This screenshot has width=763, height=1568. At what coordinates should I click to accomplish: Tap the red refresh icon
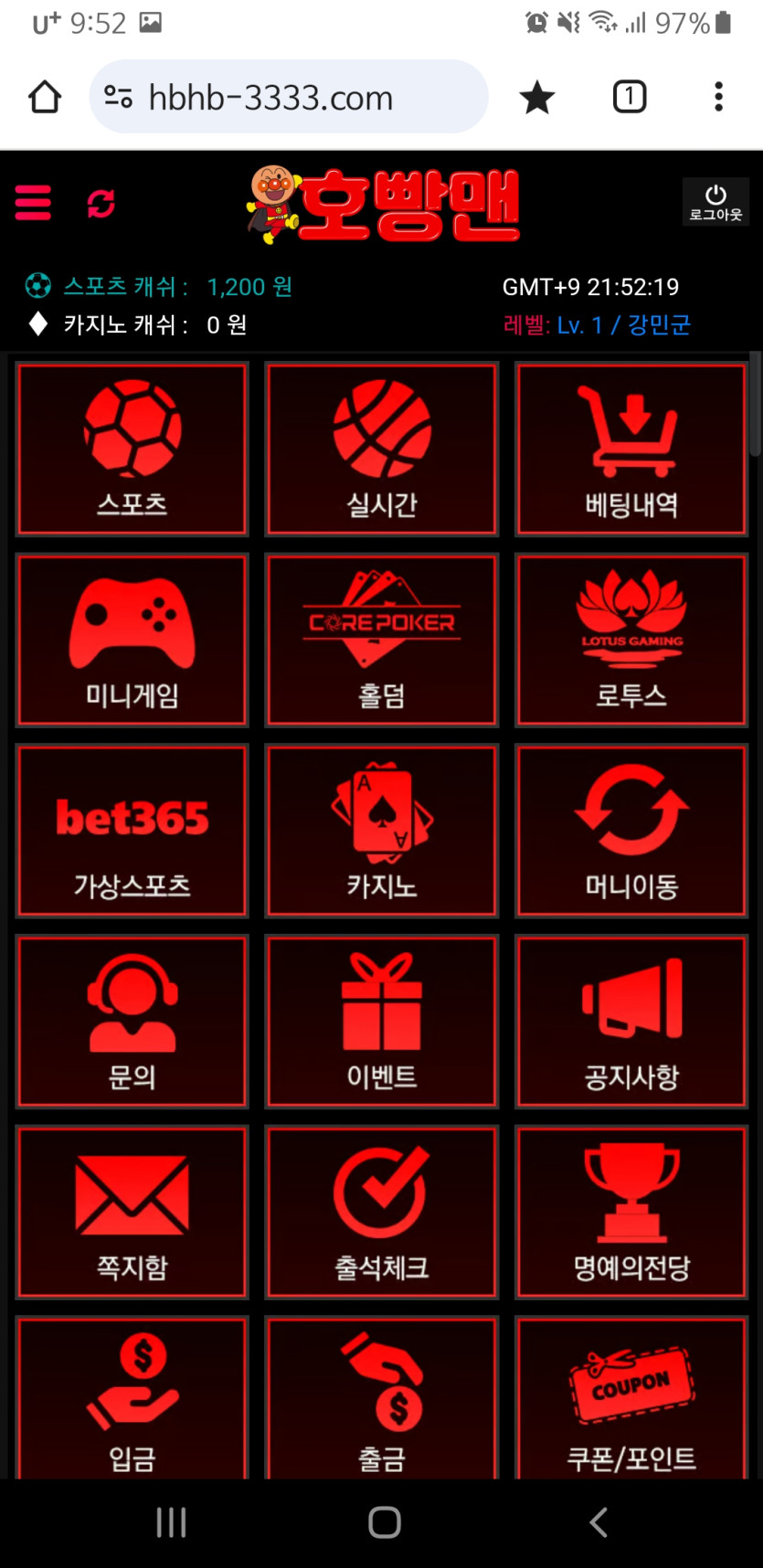point(101,203)
